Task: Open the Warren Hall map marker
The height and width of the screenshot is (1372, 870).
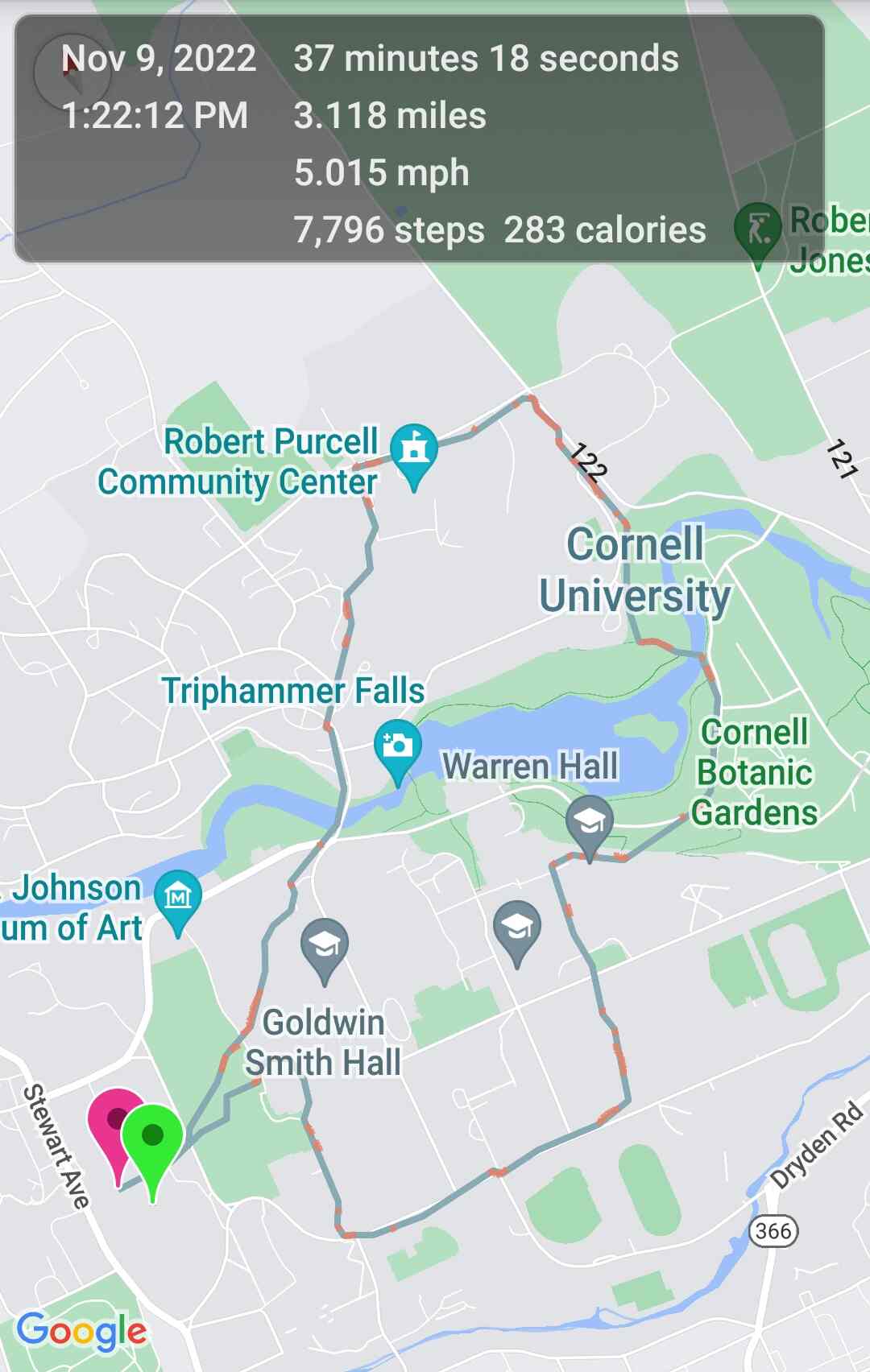Action: (x=589, y=822)
